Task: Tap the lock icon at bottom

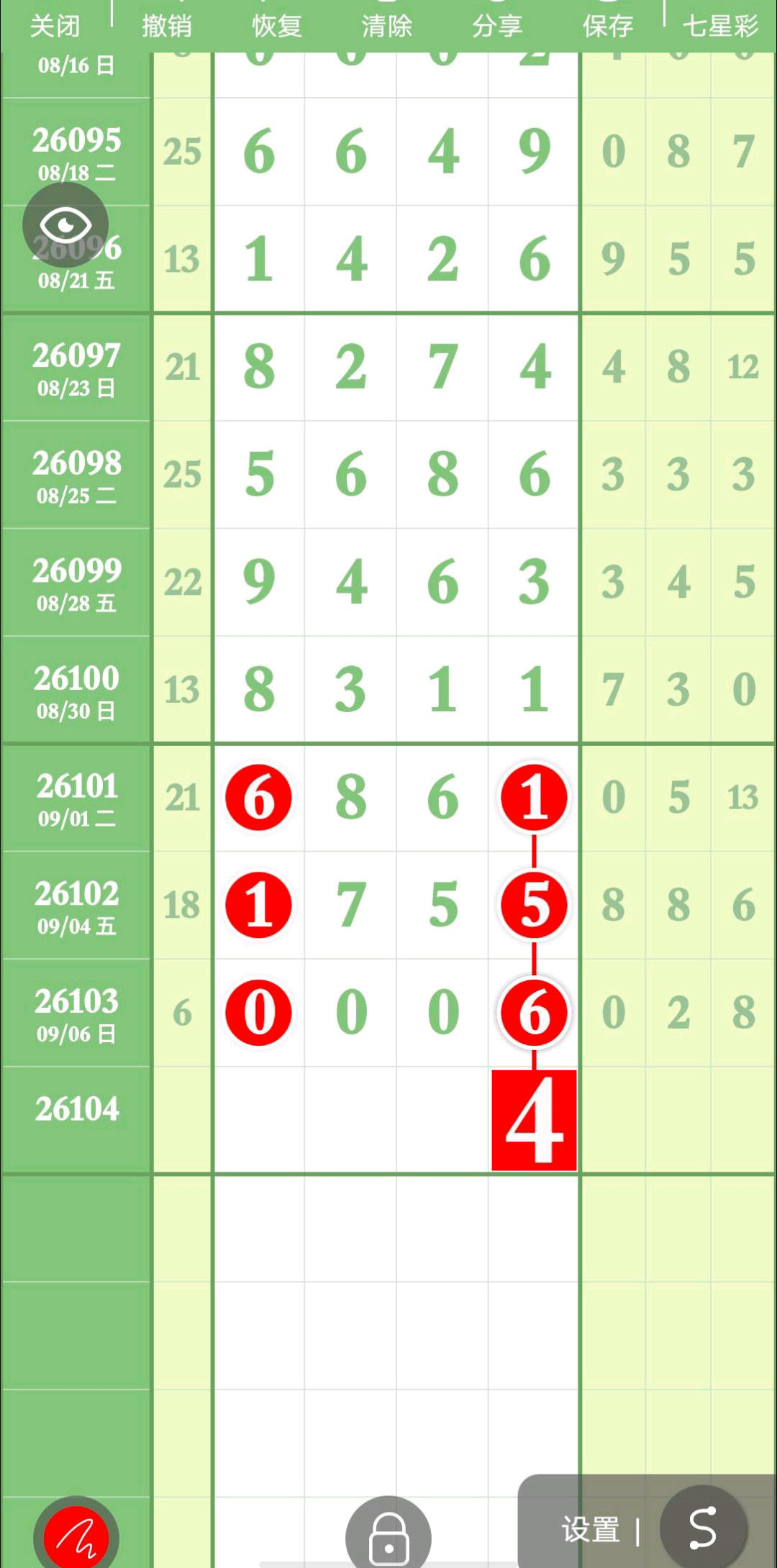Action: point(388,1536)
